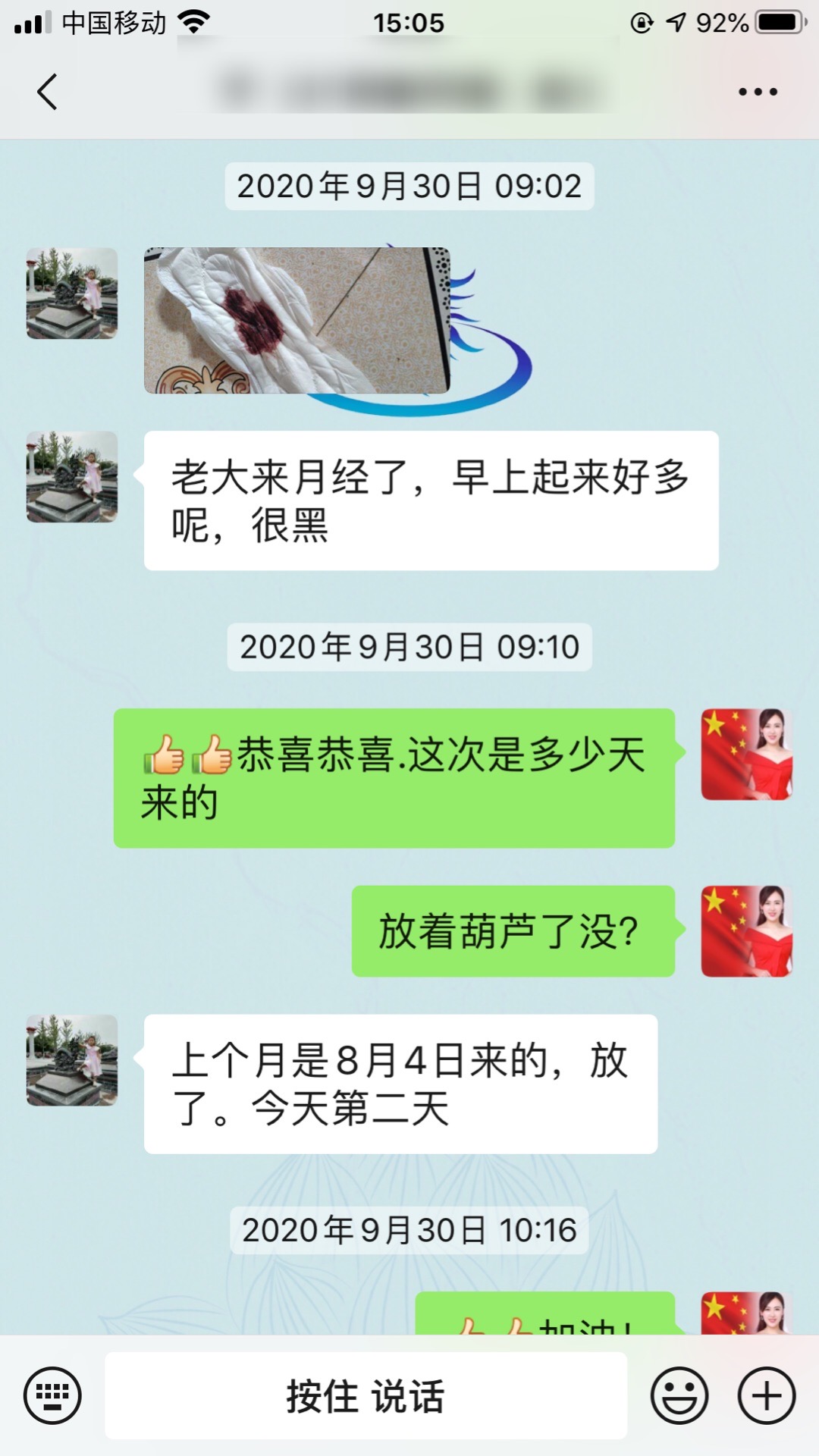The image size is (819, 1456).
Task: Open the photo message sent at 09:02
Action: pos(297,320)
